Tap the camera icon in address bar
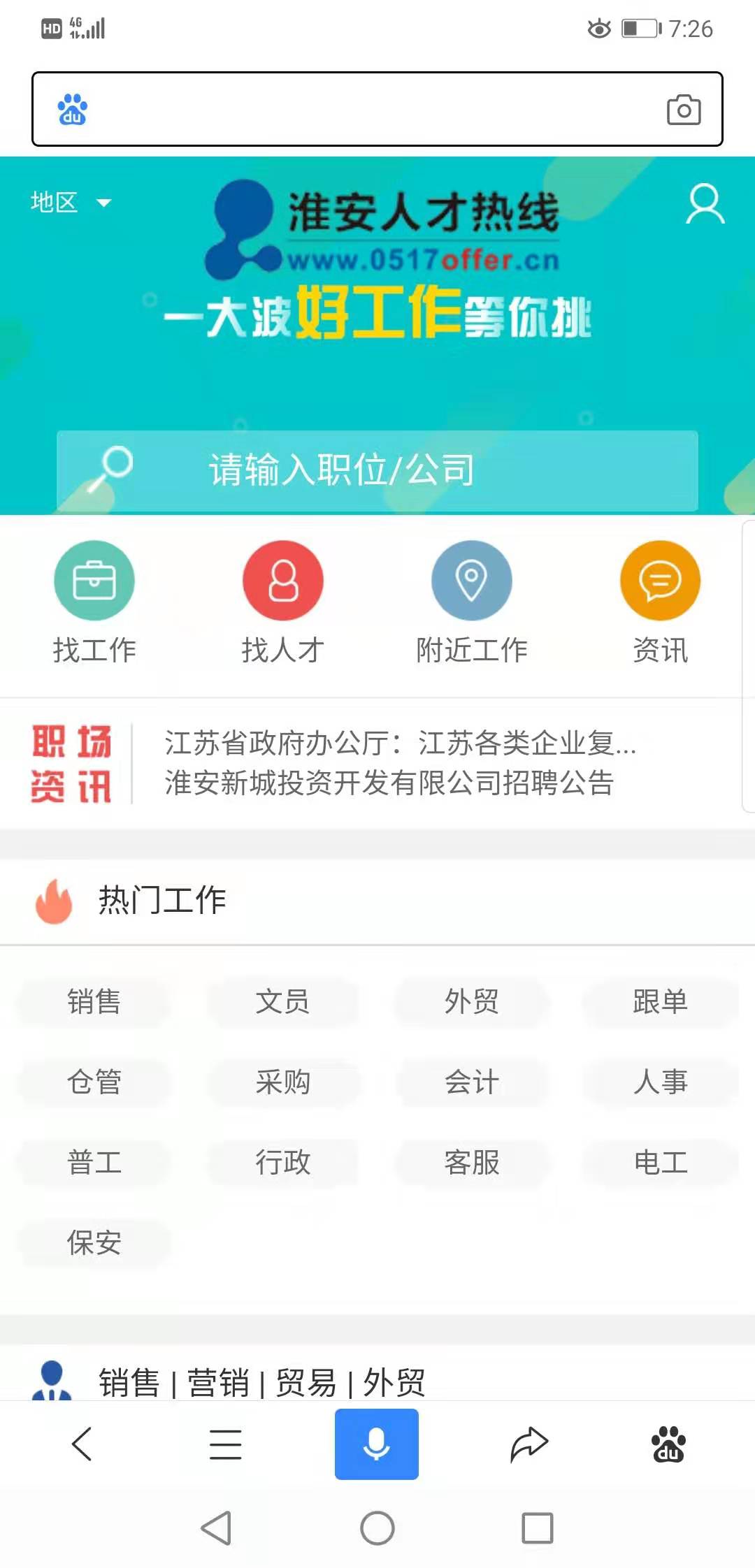 683,110
